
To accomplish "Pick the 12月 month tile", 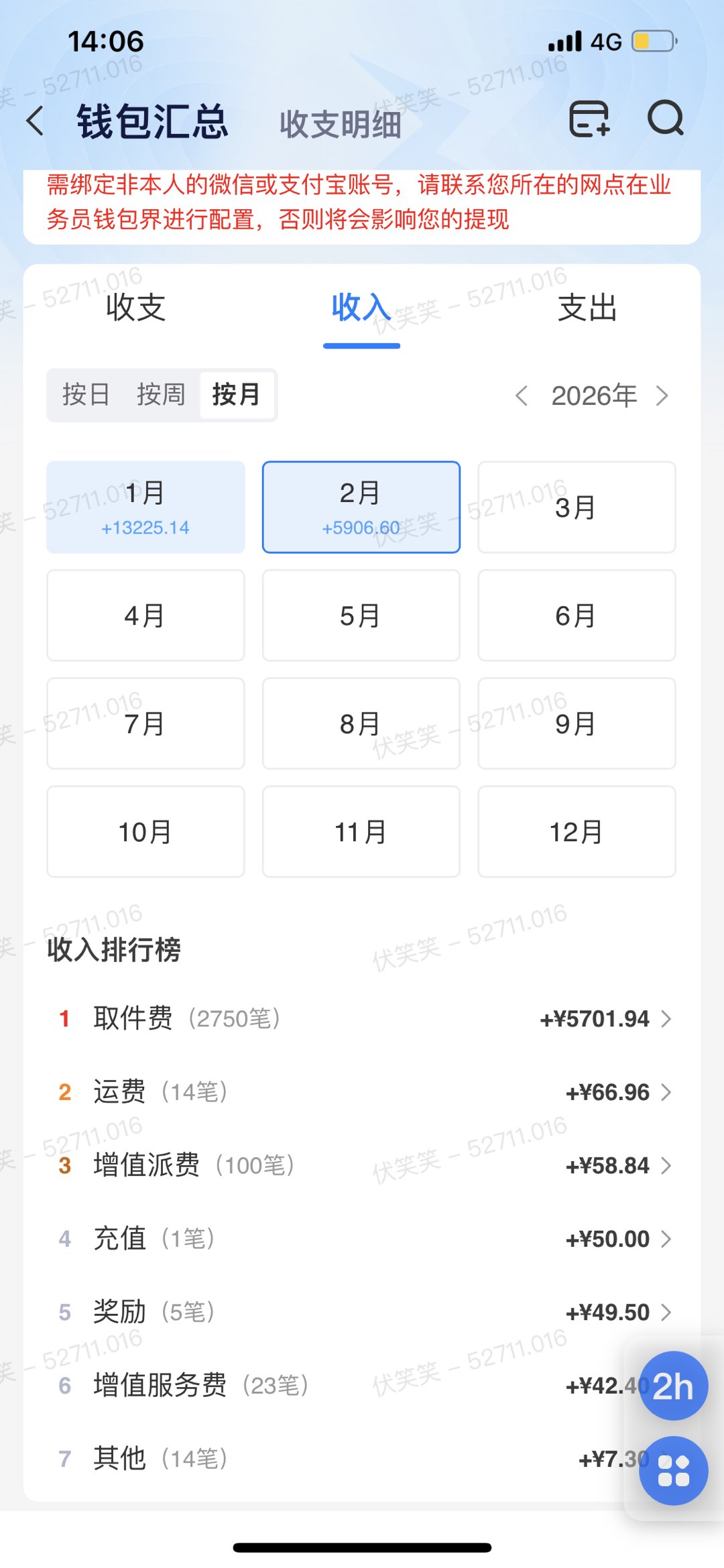I will pyautogui.click(x=577, y=832).
